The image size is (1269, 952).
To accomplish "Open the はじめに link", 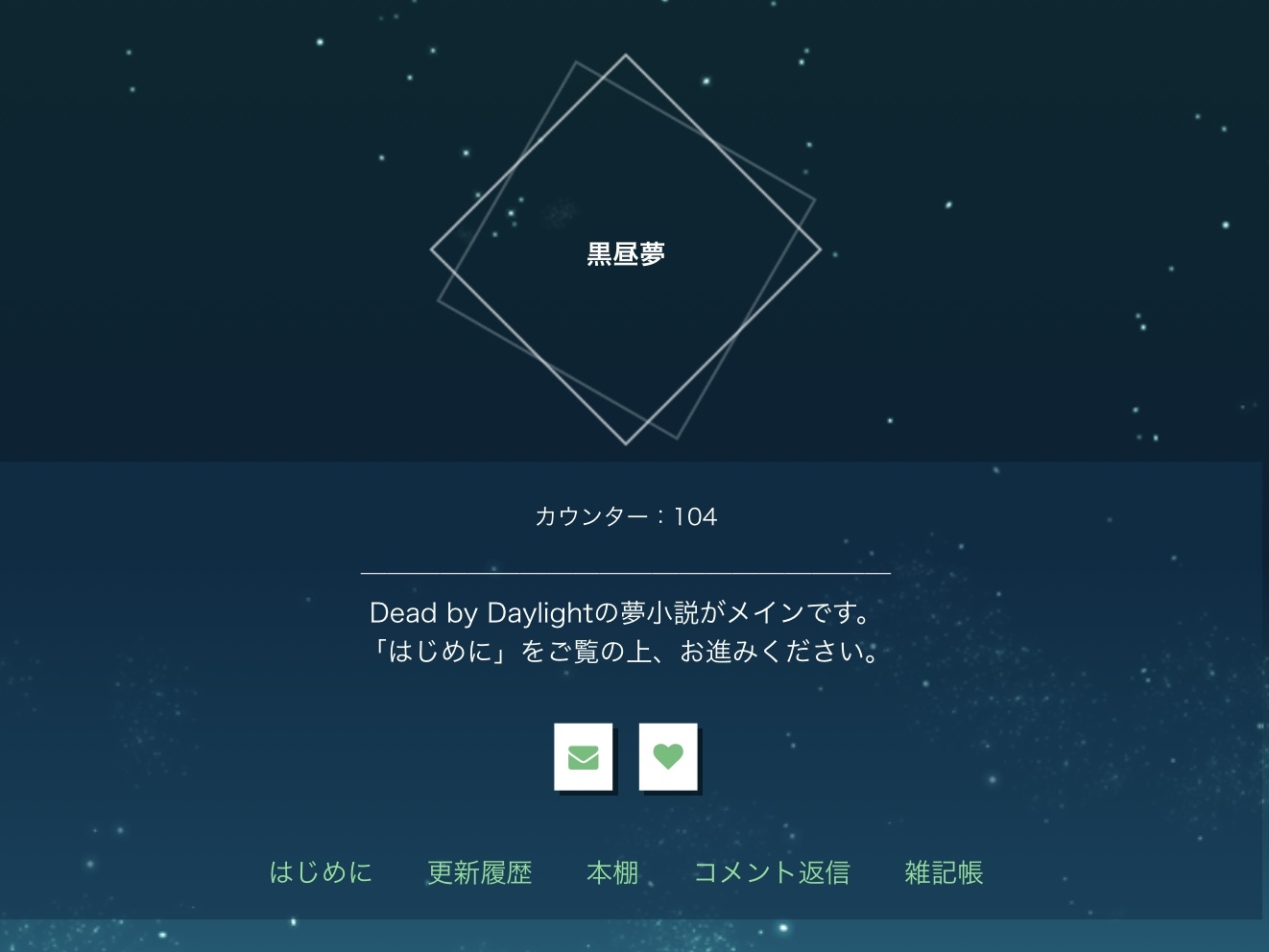I will 321,872.
